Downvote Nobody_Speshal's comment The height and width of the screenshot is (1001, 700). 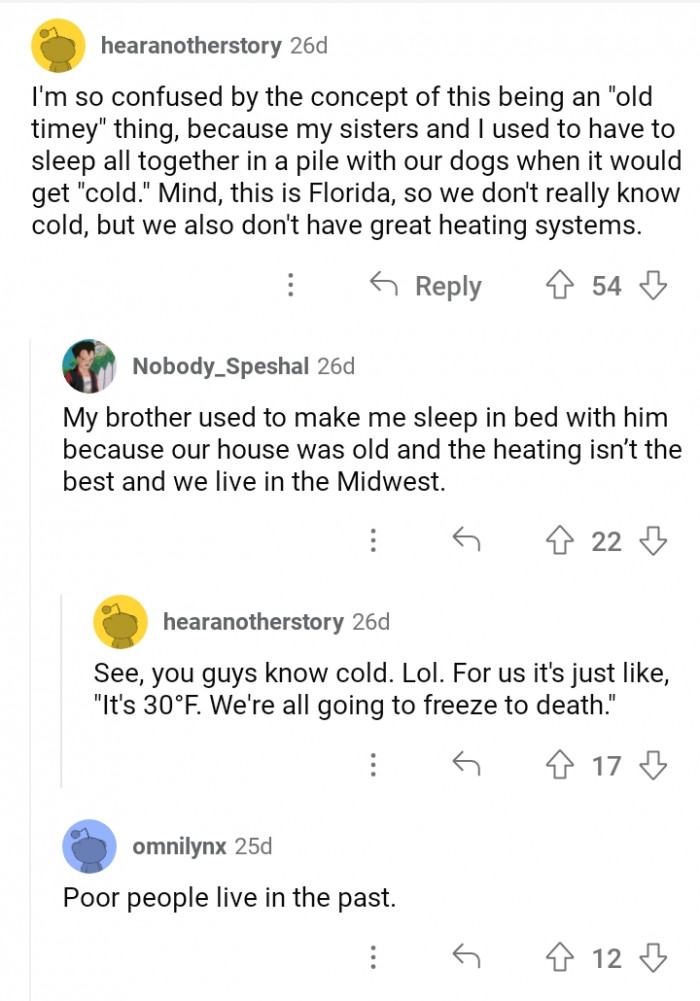[653, 541]
